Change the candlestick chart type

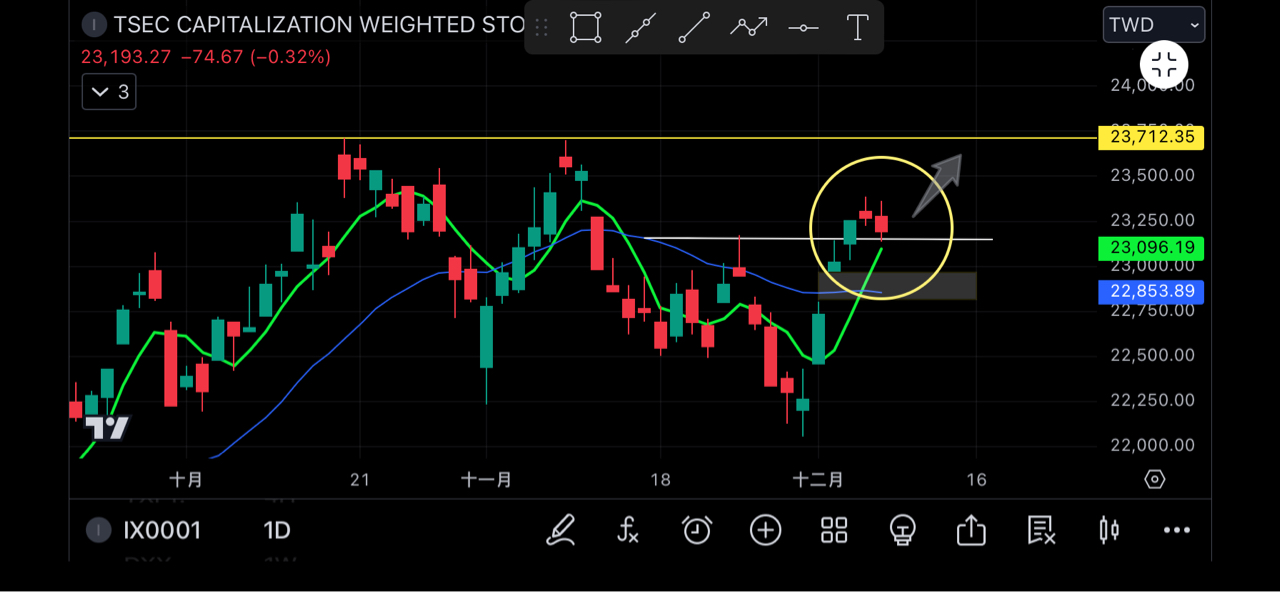1108,530
